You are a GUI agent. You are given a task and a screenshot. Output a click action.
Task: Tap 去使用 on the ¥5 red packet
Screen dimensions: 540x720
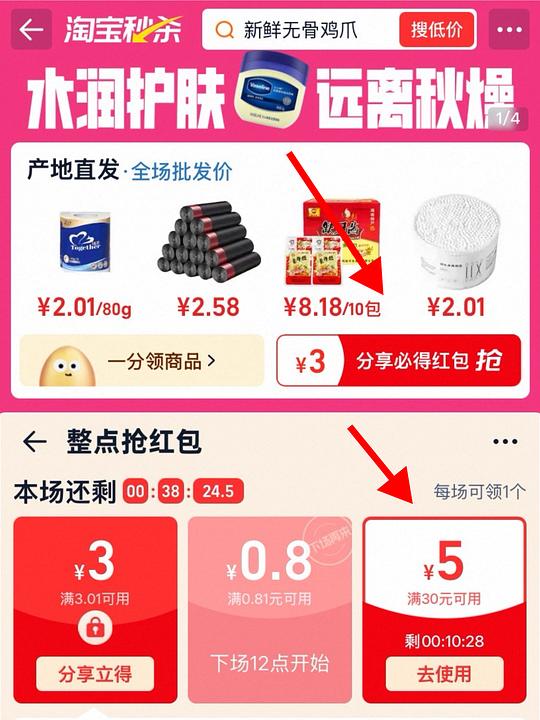444,674
